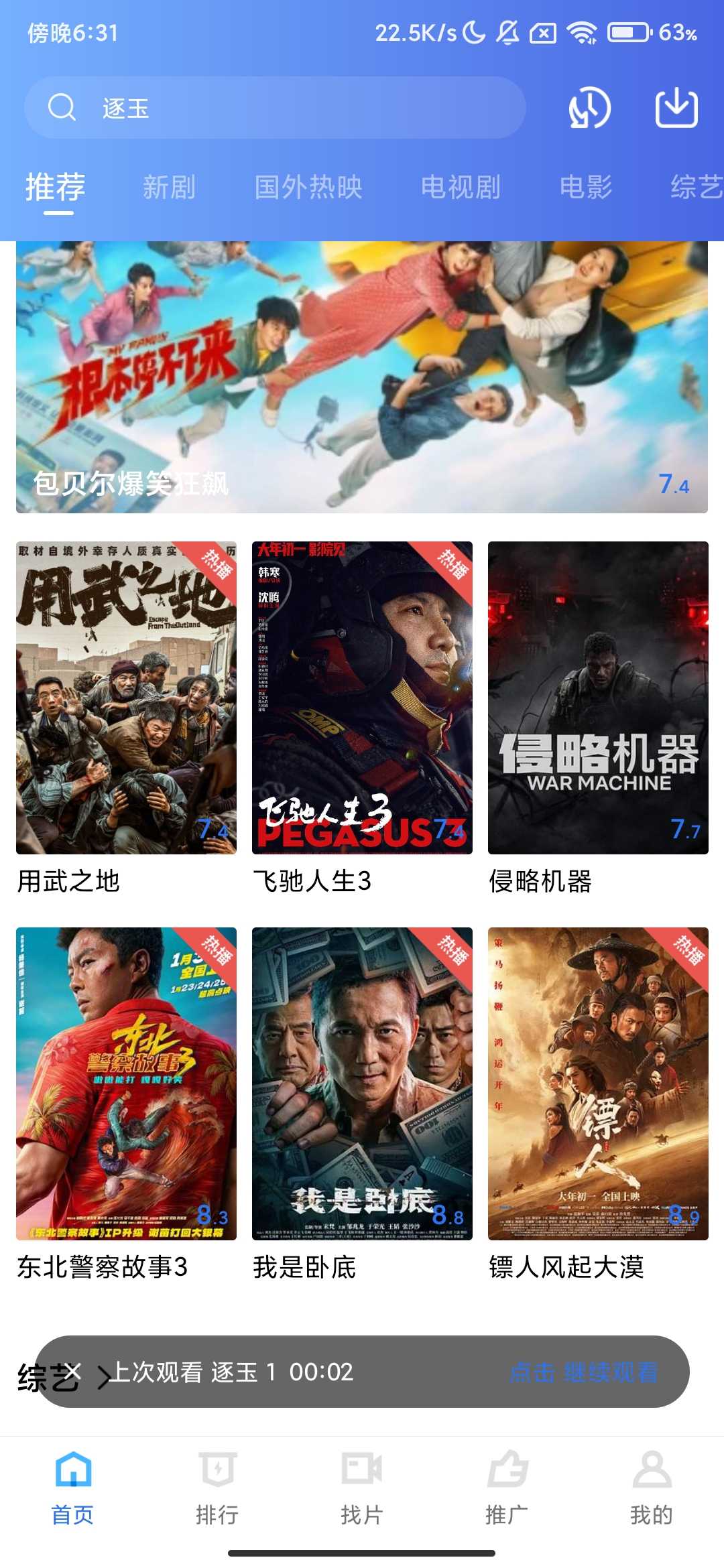Screen dimensions: 724x1568
Task: Select the 电视剧 tab
Action: tap(461, 187)
